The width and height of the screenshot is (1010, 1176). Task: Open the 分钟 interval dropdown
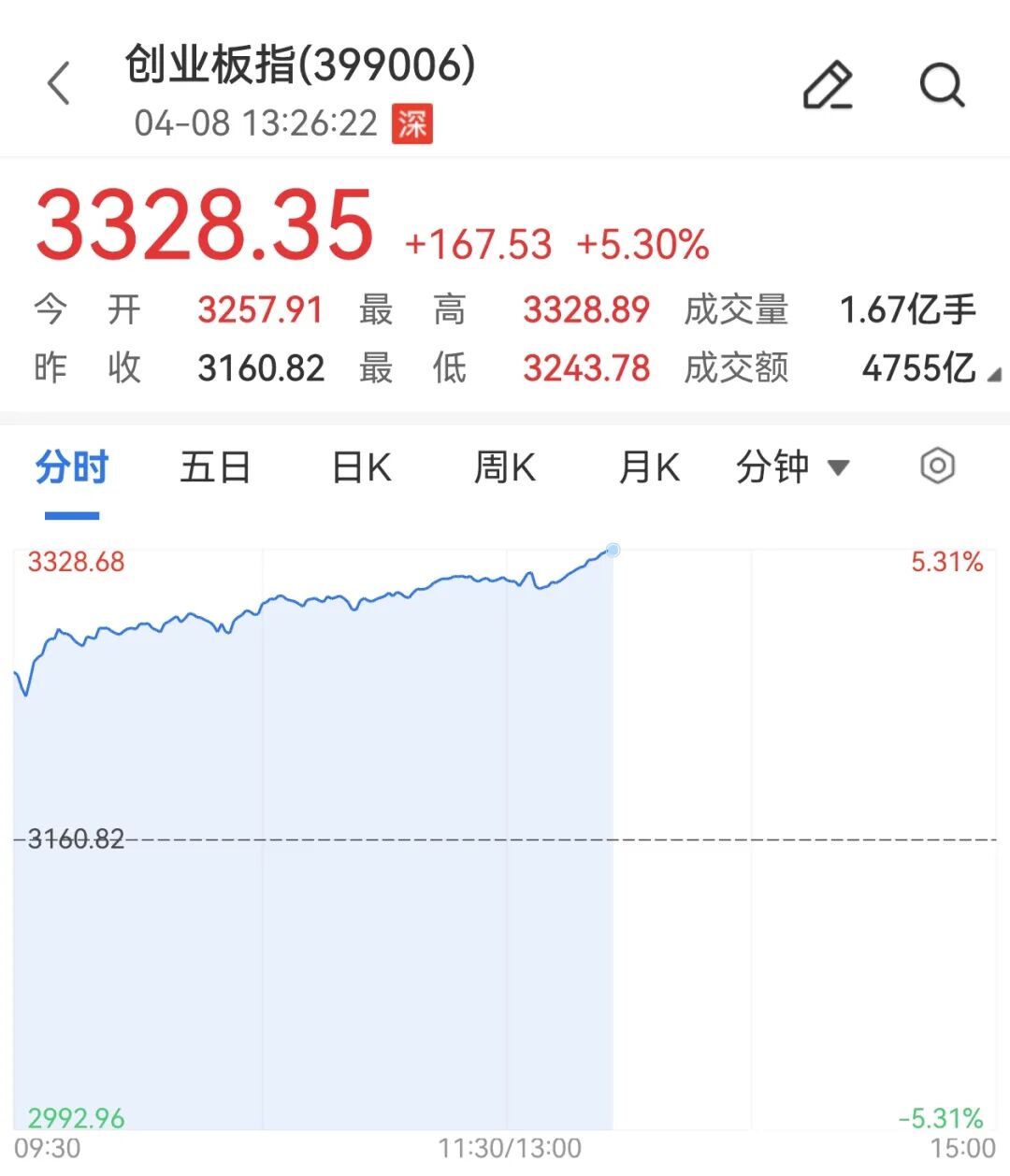pos(792,467)
